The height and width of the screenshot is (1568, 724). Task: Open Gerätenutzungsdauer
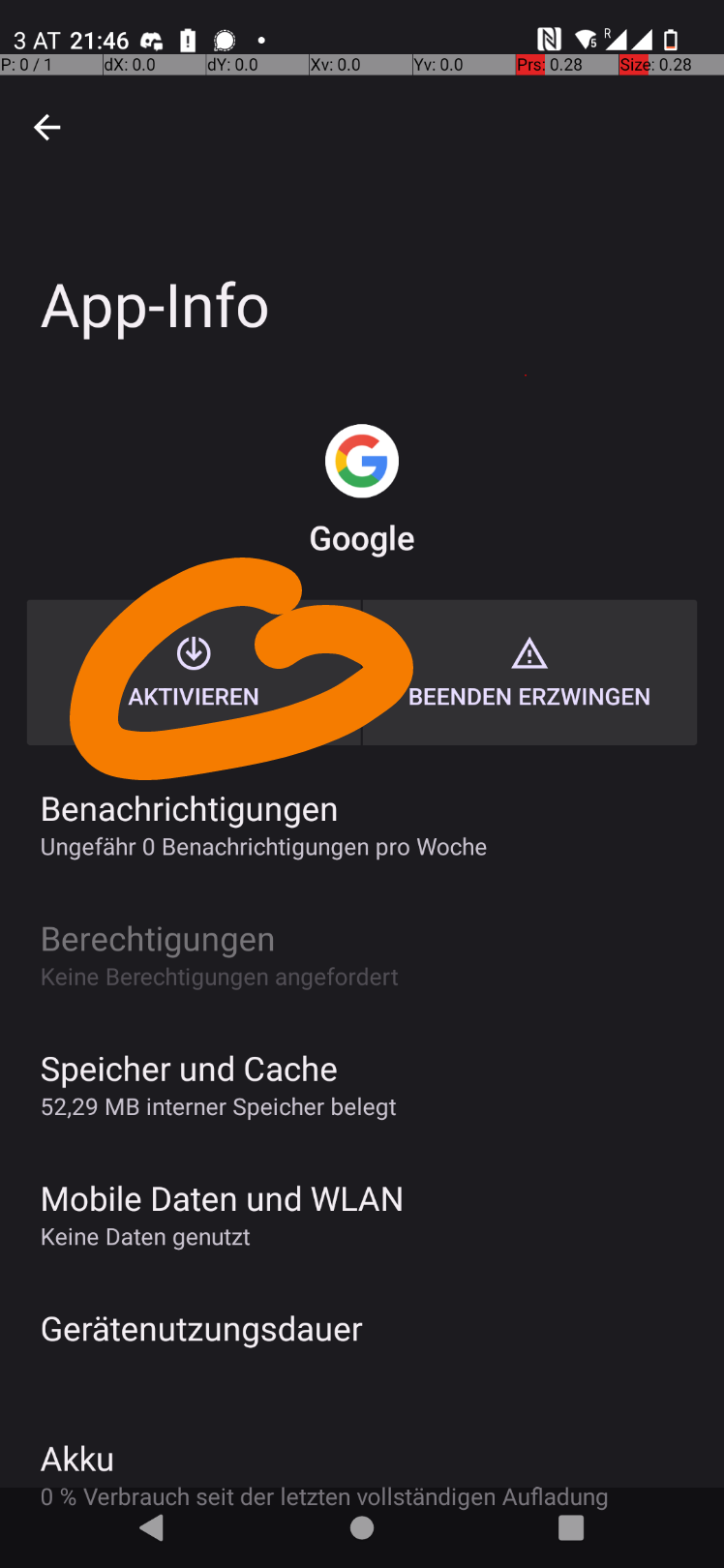click(362, 1329)
